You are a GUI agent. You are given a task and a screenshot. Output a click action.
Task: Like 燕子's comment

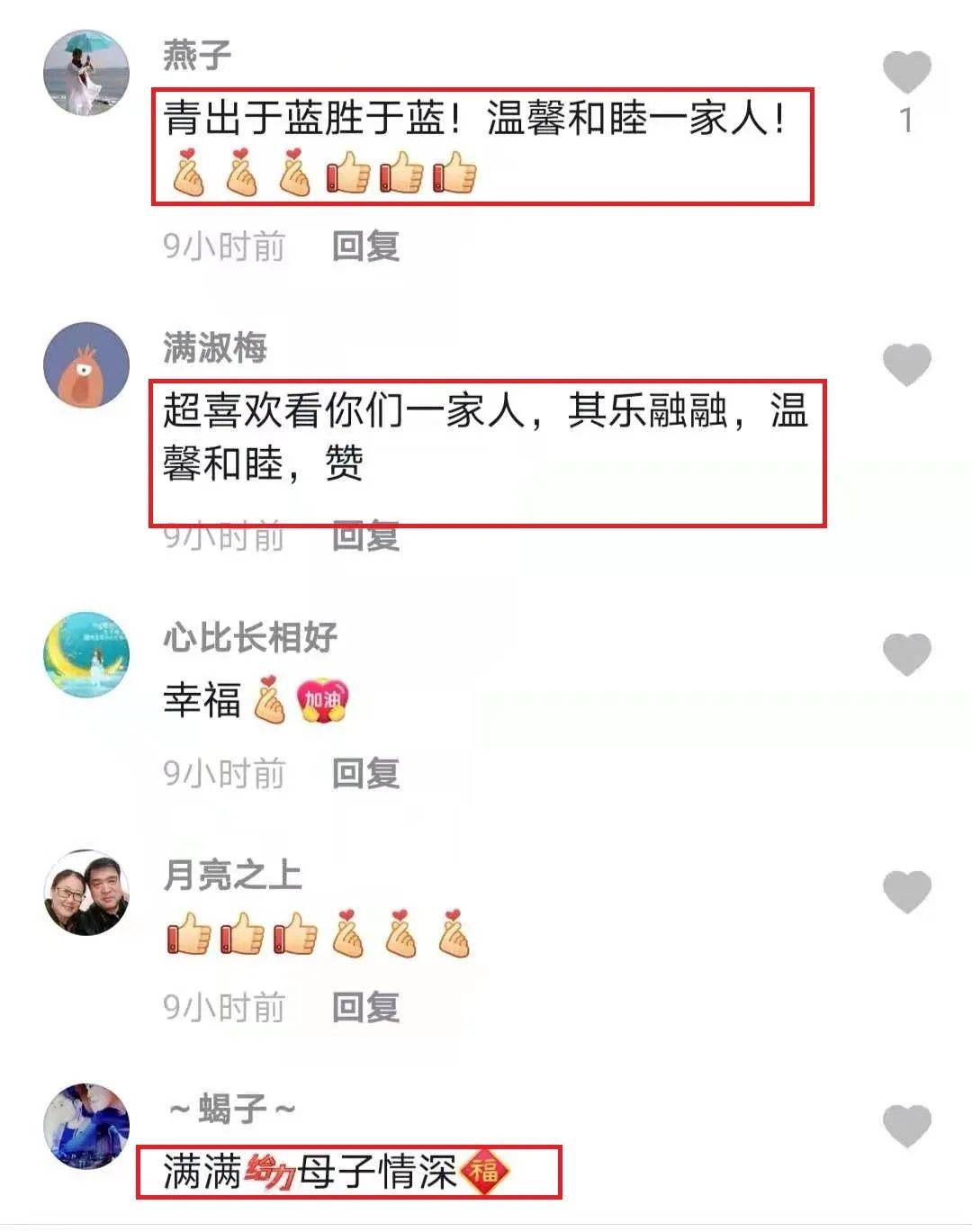906,73
